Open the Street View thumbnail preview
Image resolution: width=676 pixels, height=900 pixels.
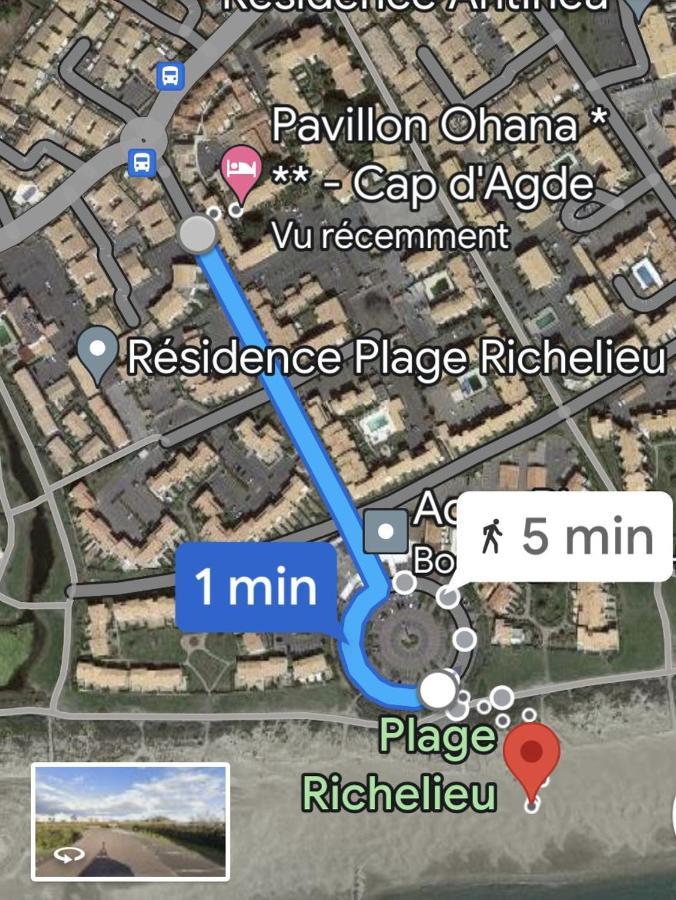[x=130, y=821]
